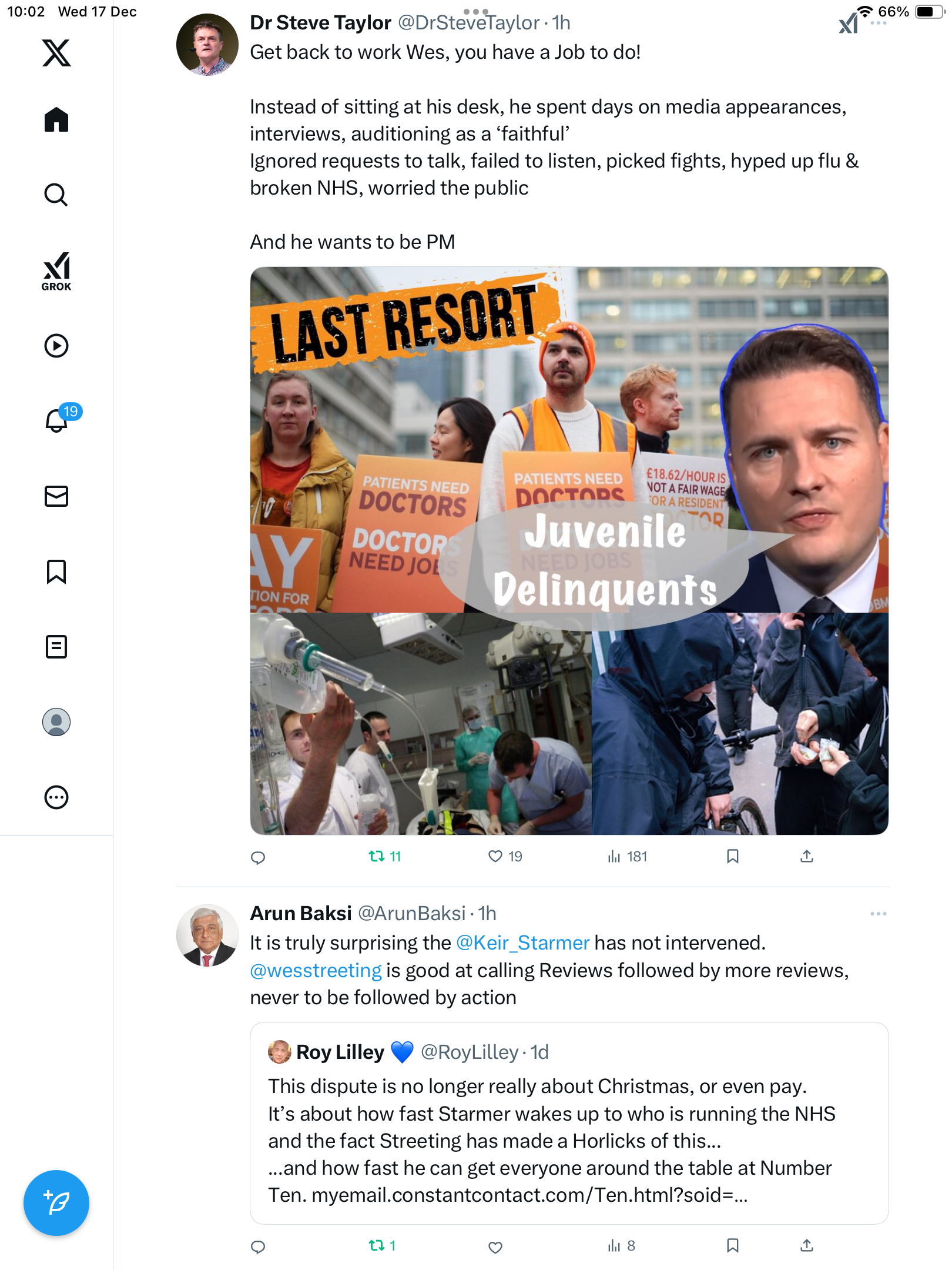Open the Last Resort image in Steve Taylor's post
The image size is (952, 1270).
[569, 550]
